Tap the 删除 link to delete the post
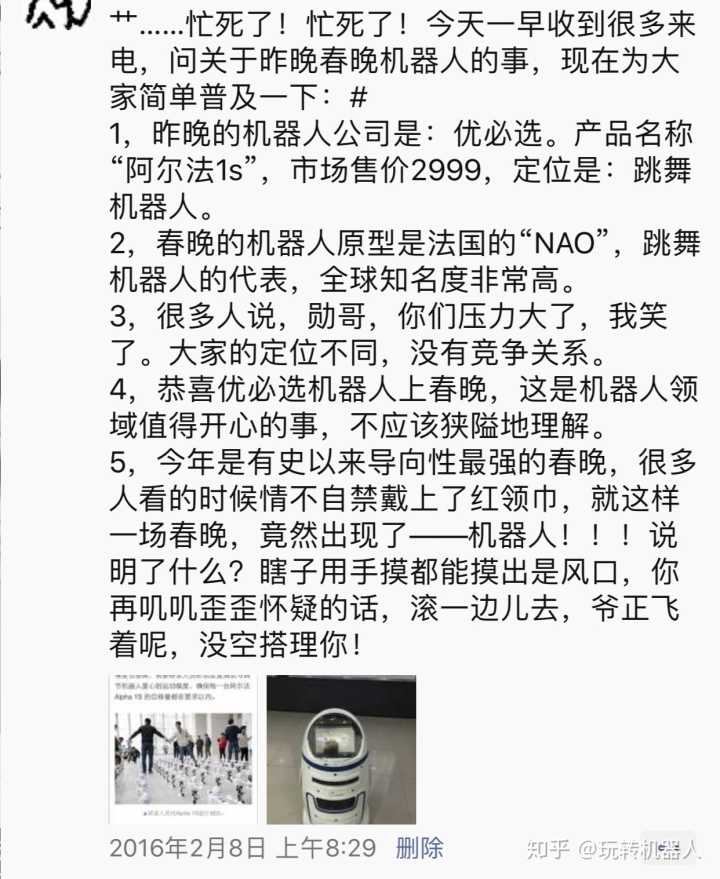This screenshot has height=879, width=720. (x=419, y=849)
